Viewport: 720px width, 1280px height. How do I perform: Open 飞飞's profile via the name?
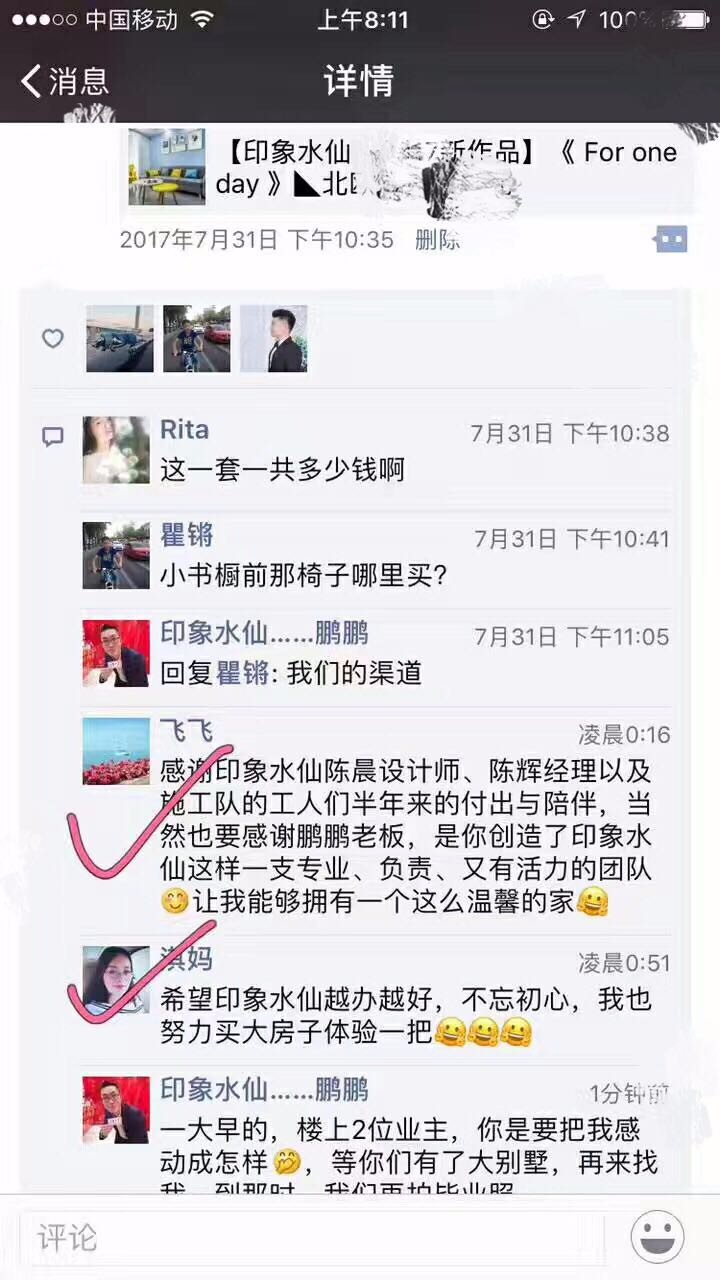coord(186,731)
